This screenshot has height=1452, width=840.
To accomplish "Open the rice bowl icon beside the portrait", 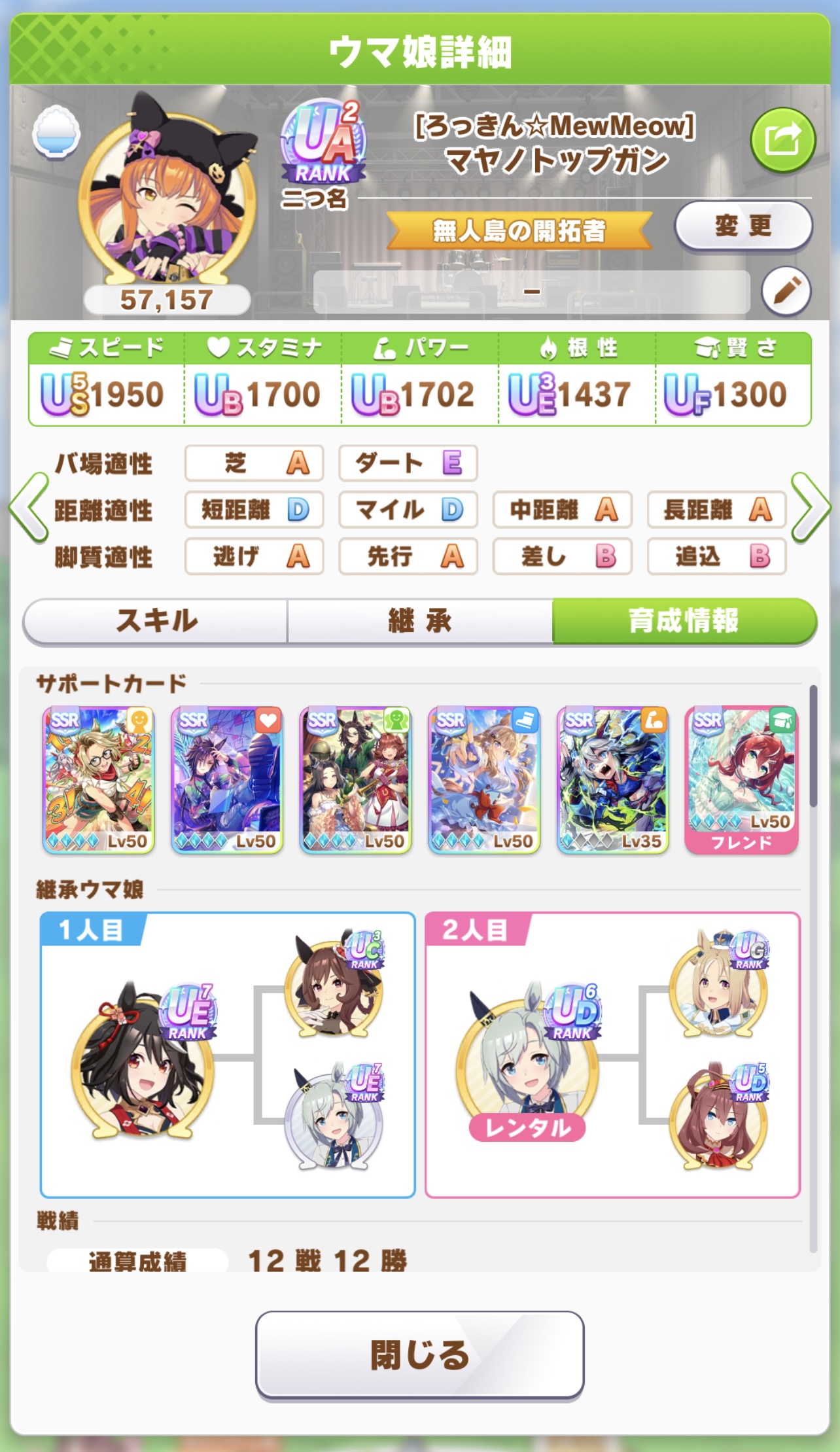I will click(x=56, y=132).
